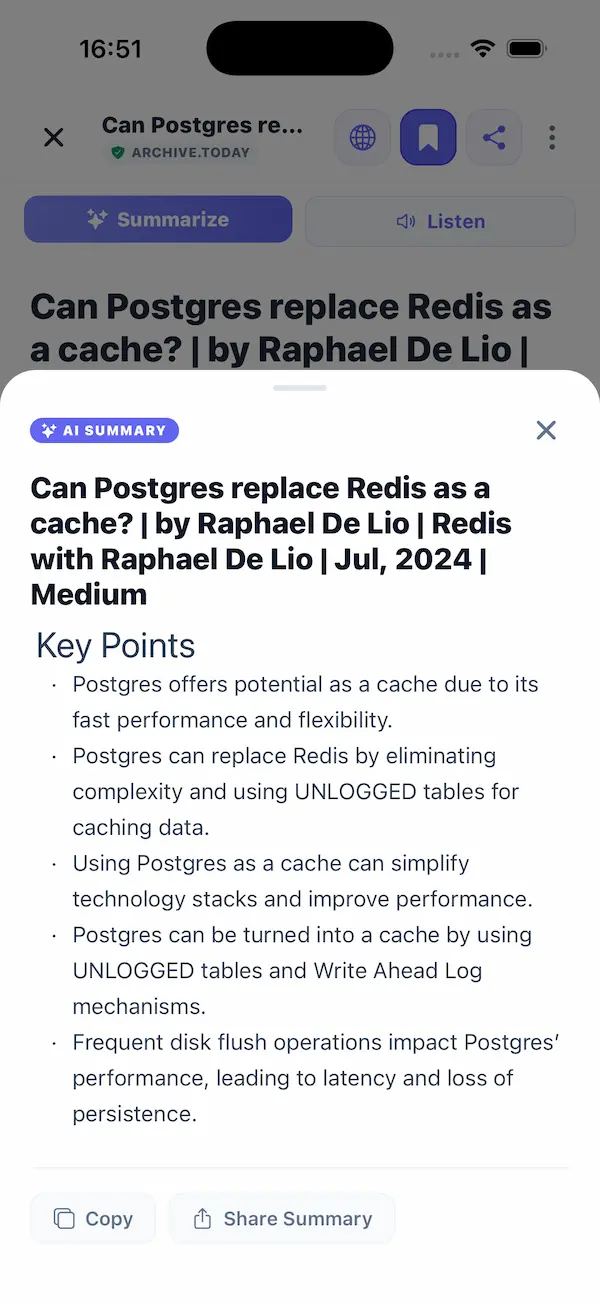Listen to the article audio
The image size is (600, 1304).
point(440,221)
